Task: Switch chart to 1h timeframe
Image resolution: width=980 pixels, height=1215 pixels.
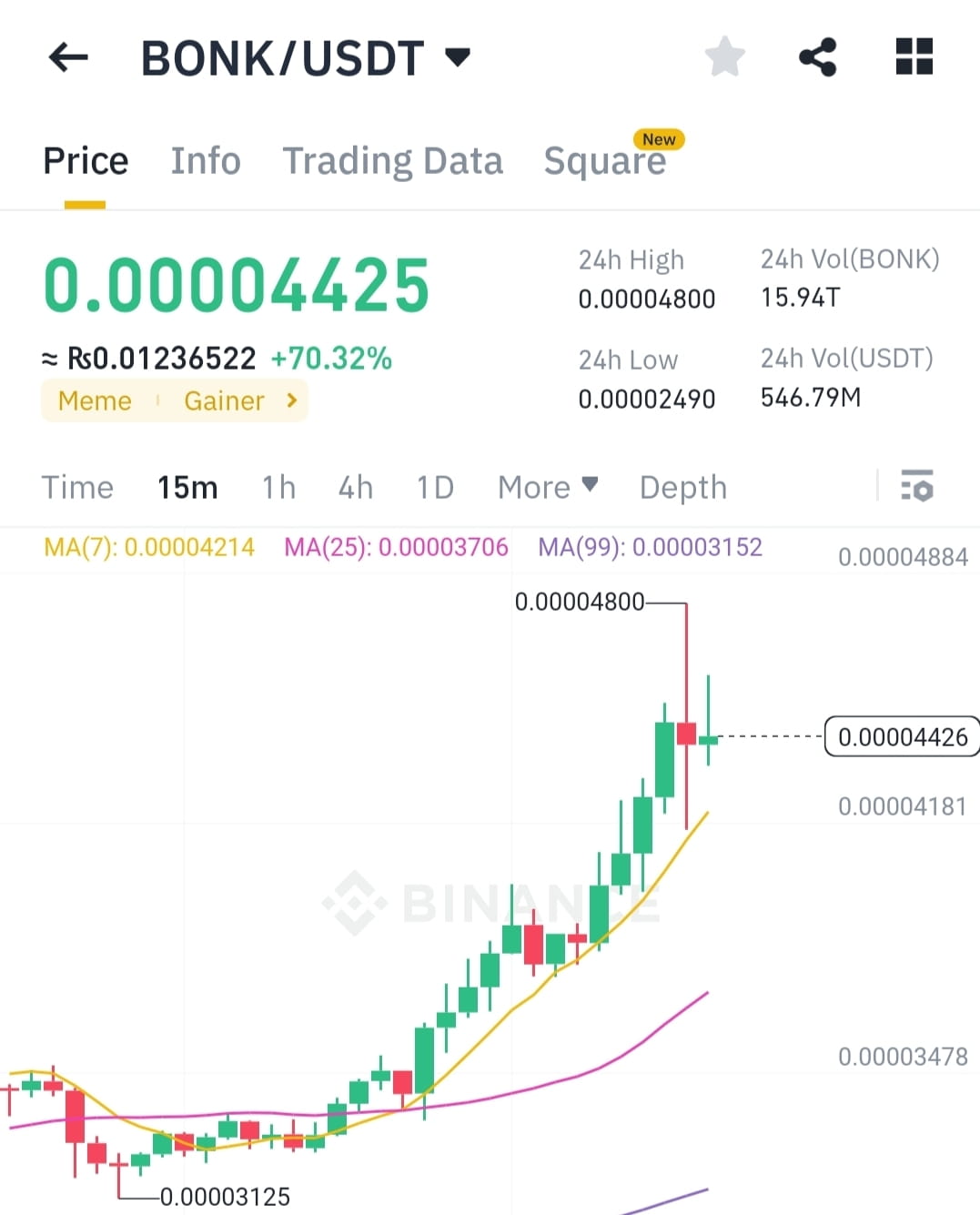Action: [278, 487]
